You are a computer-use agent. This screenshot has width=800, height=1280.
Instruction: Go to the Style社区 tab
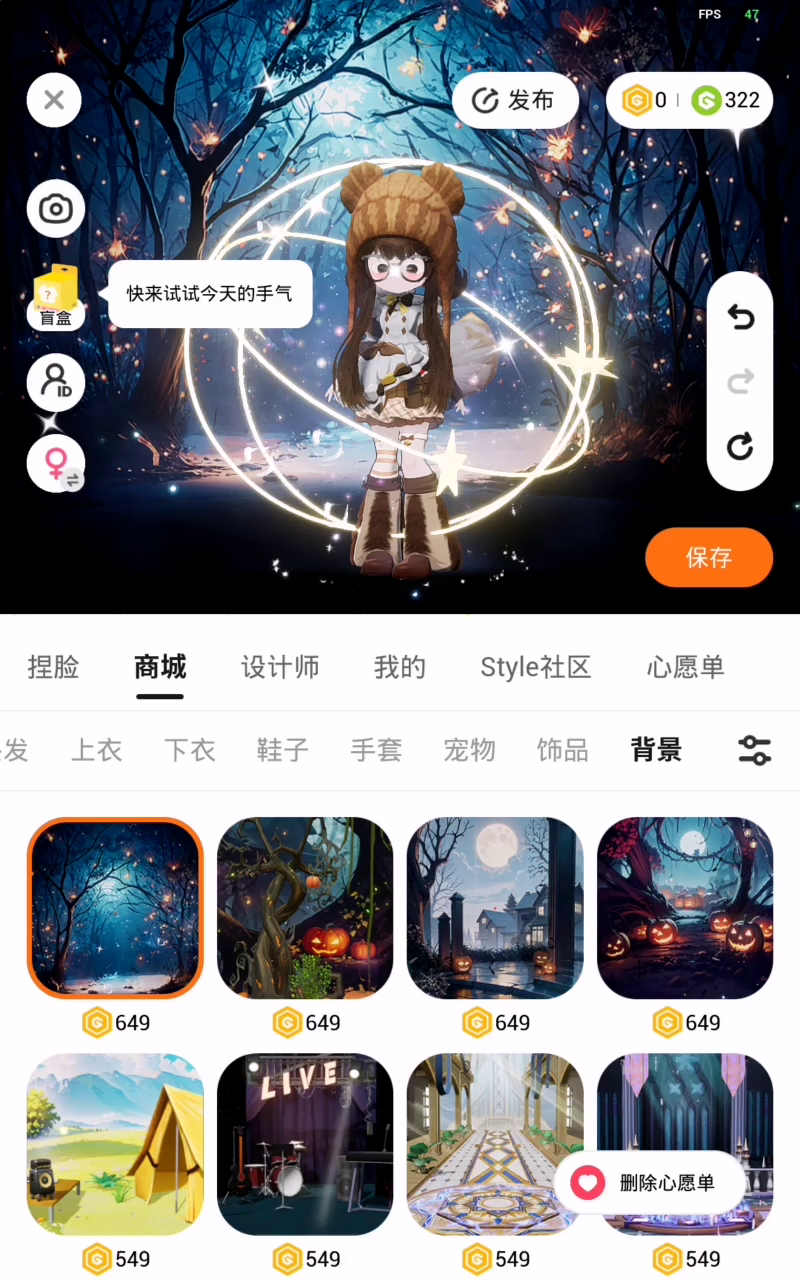coord(536,667)
